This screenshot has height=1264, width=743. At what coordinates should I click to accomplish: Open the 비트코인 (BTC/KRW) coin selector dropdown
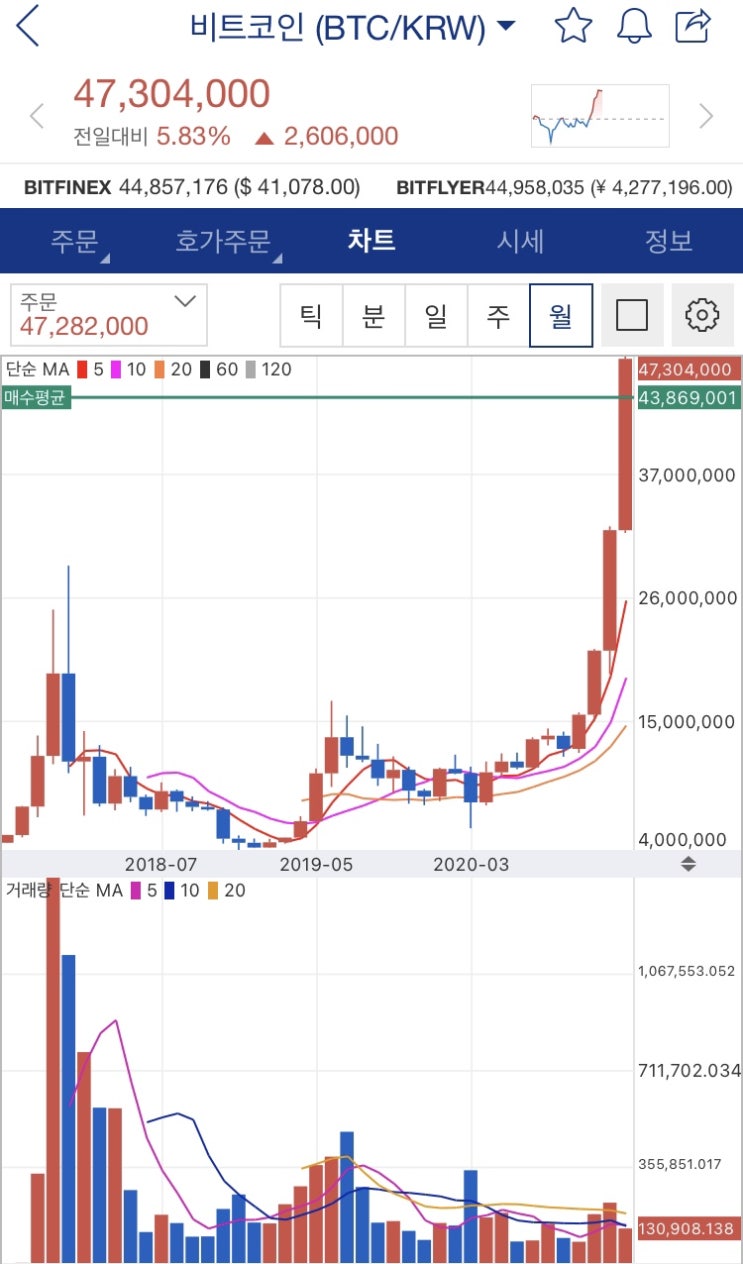click(x=353, y=27)
